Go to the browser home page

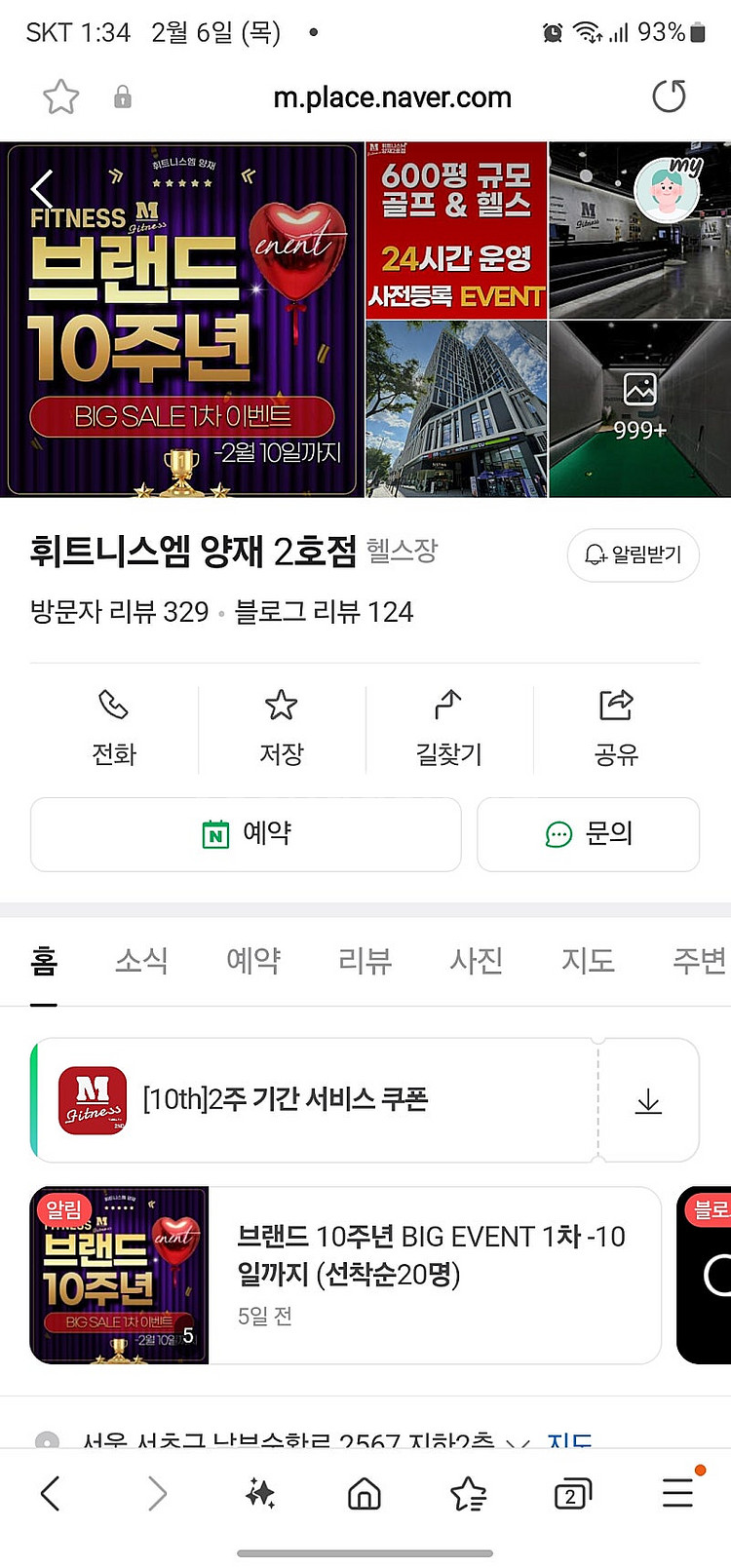click(x=365, y=1493)
